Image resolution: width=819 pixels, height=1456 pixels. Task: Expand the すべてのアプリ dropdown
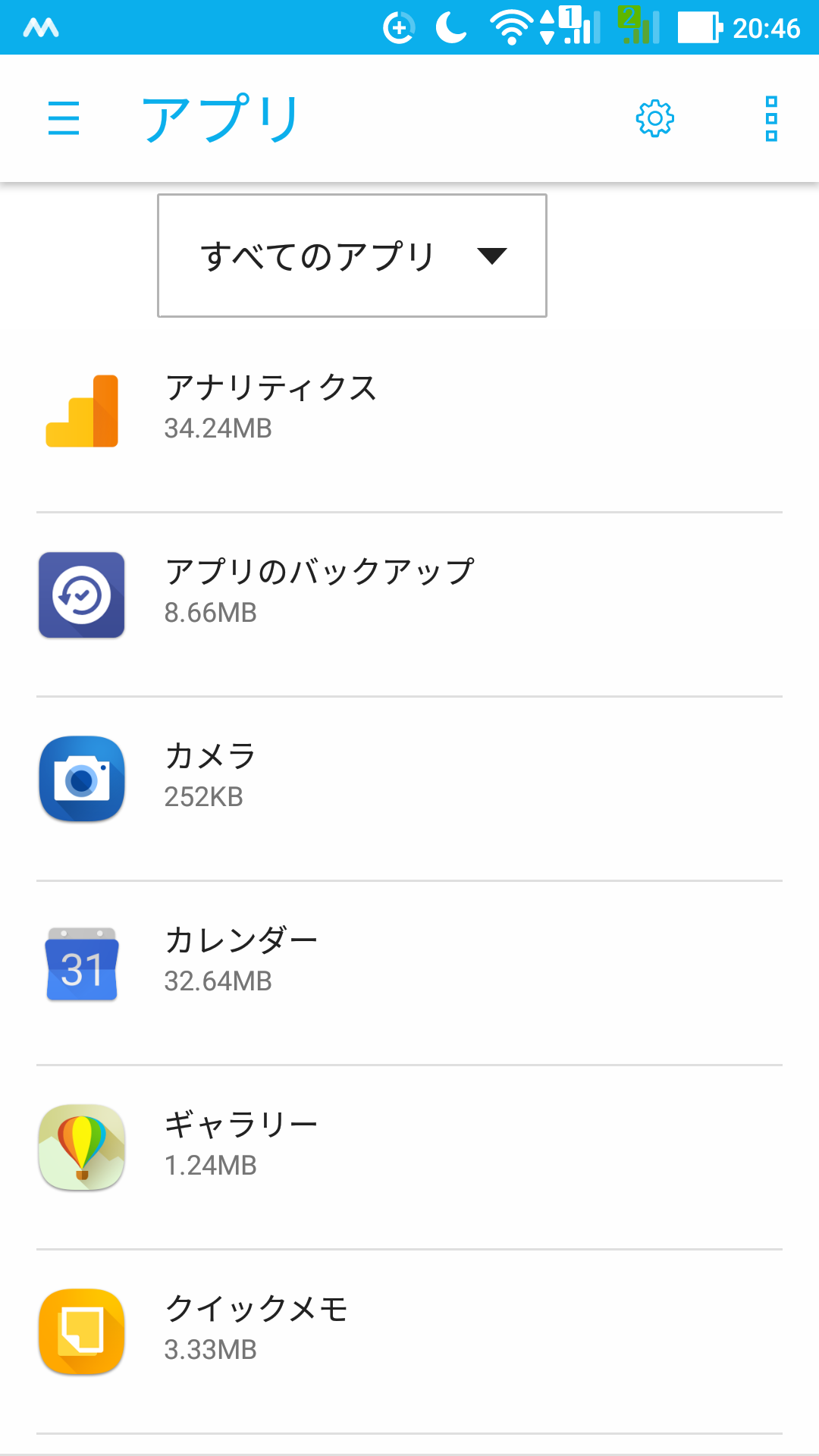[x=352, y=256]
